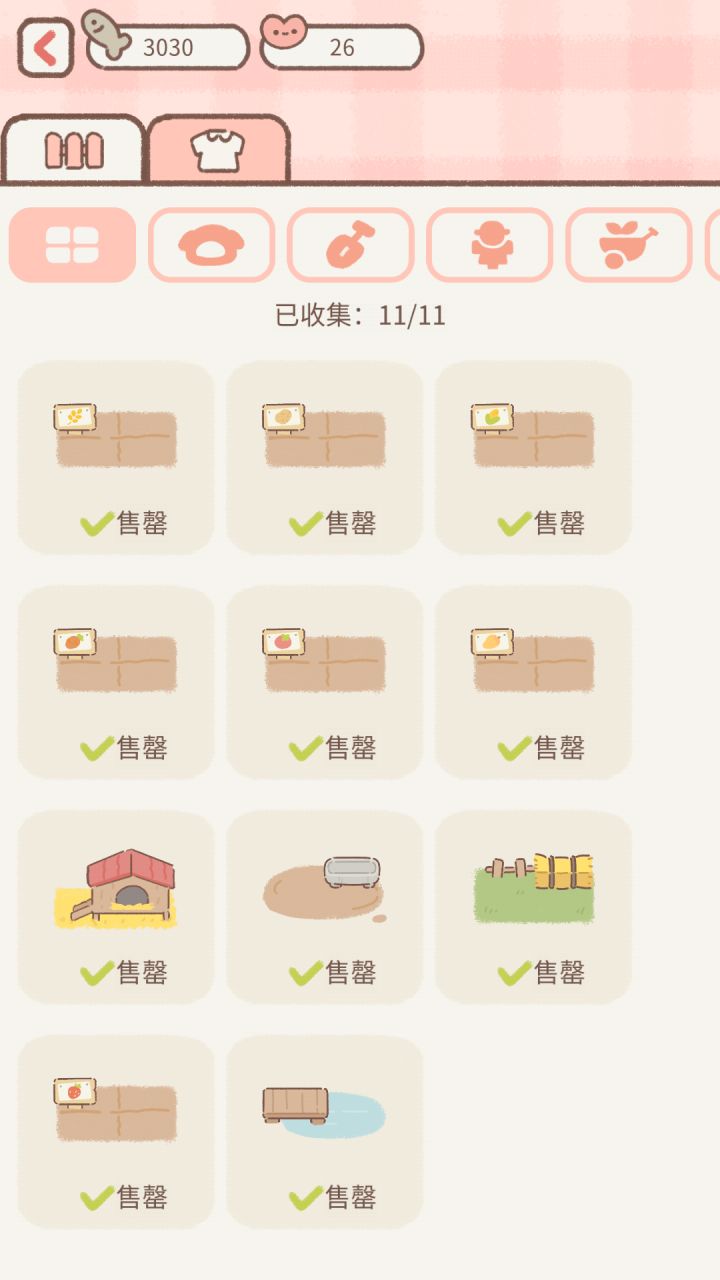The image size is (720, 1280).
Task: Click the 已收集 11/11 collection counter
Action: pos(360,315)
